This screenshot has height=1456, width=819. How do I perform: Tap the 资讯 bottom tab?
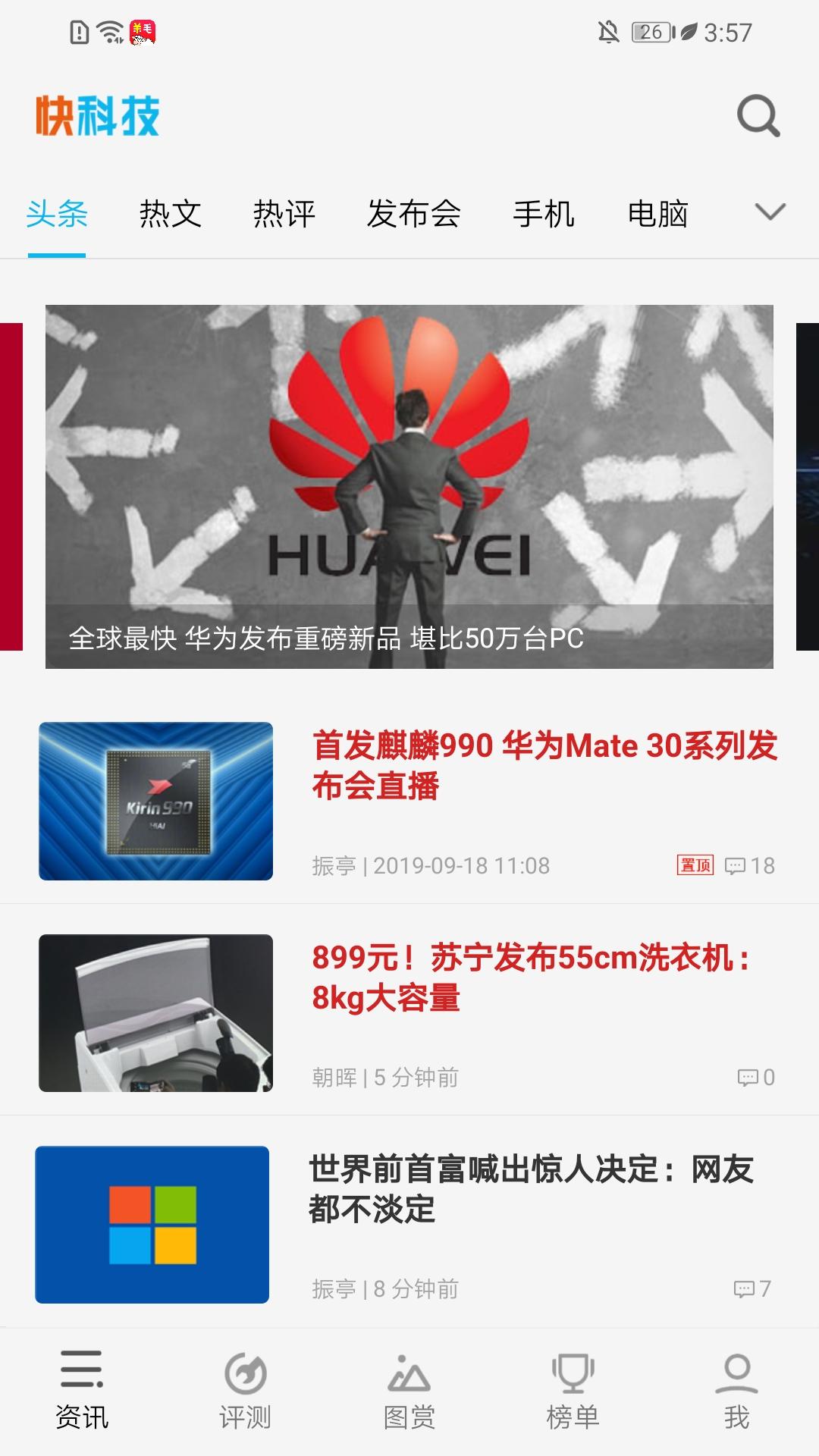click(x=82, y=1389)
